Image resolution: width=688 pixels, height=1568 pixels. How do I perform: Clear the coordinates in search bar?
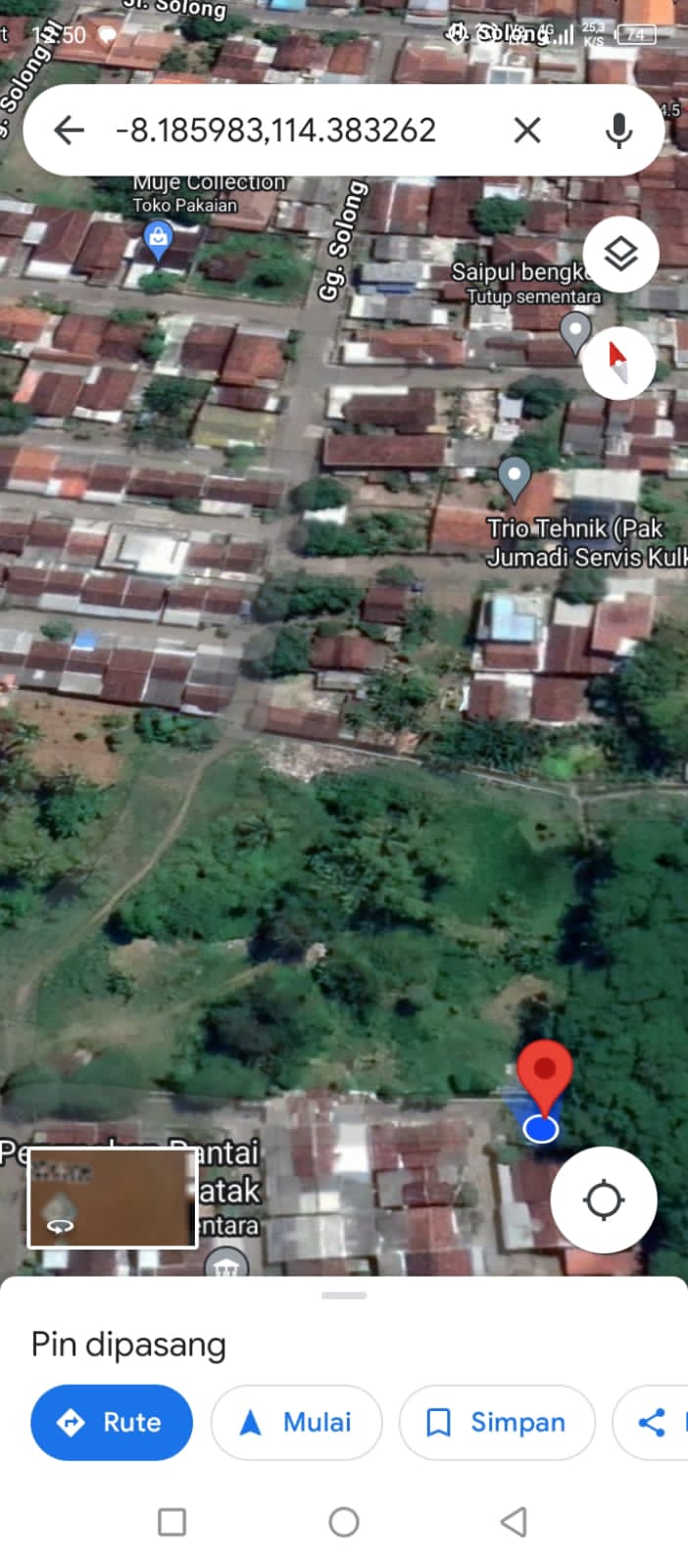[x=527, y=129]
